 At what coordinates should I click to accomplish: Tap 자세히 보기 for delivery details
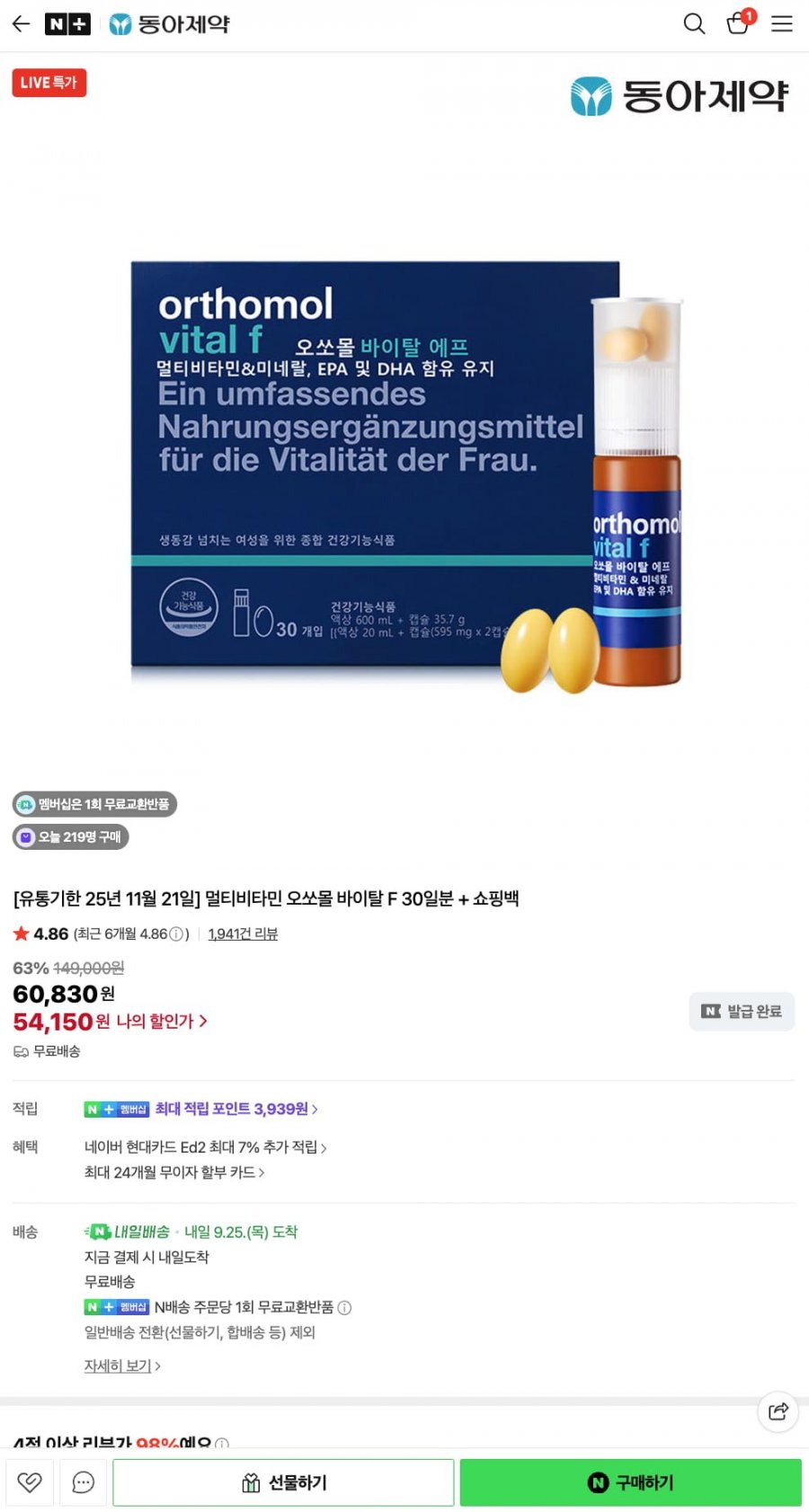click(x=122, y=1366)
